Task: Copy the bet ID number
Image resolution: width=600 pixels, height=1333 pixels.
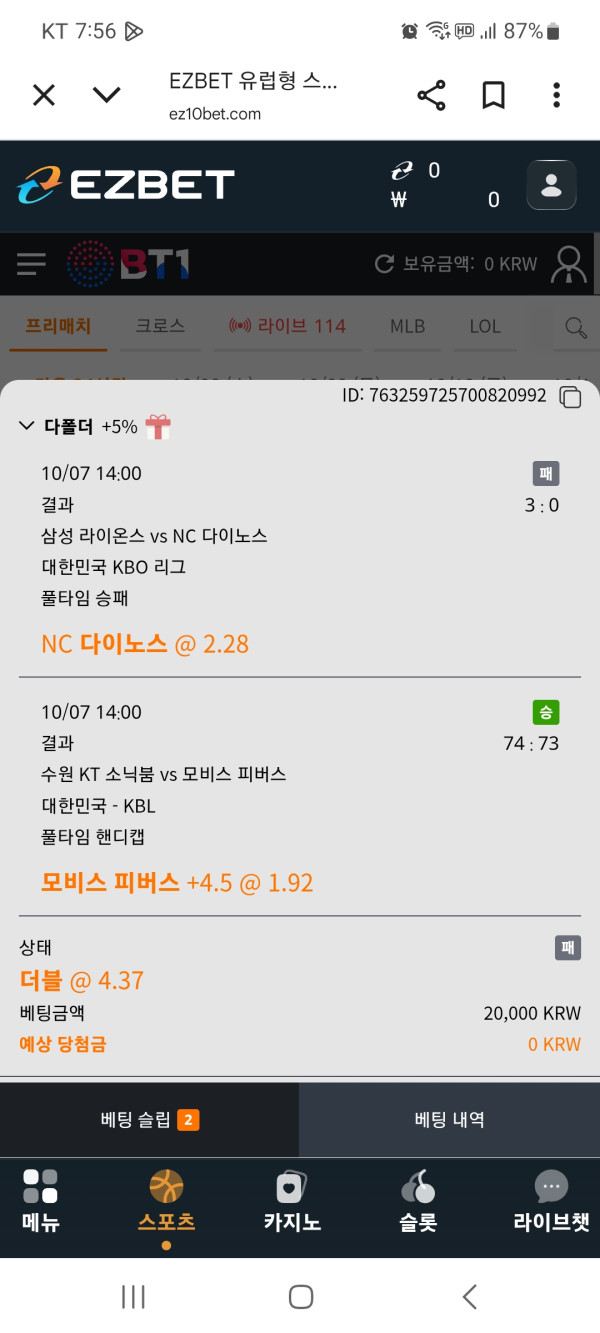Action: point(570,397)
